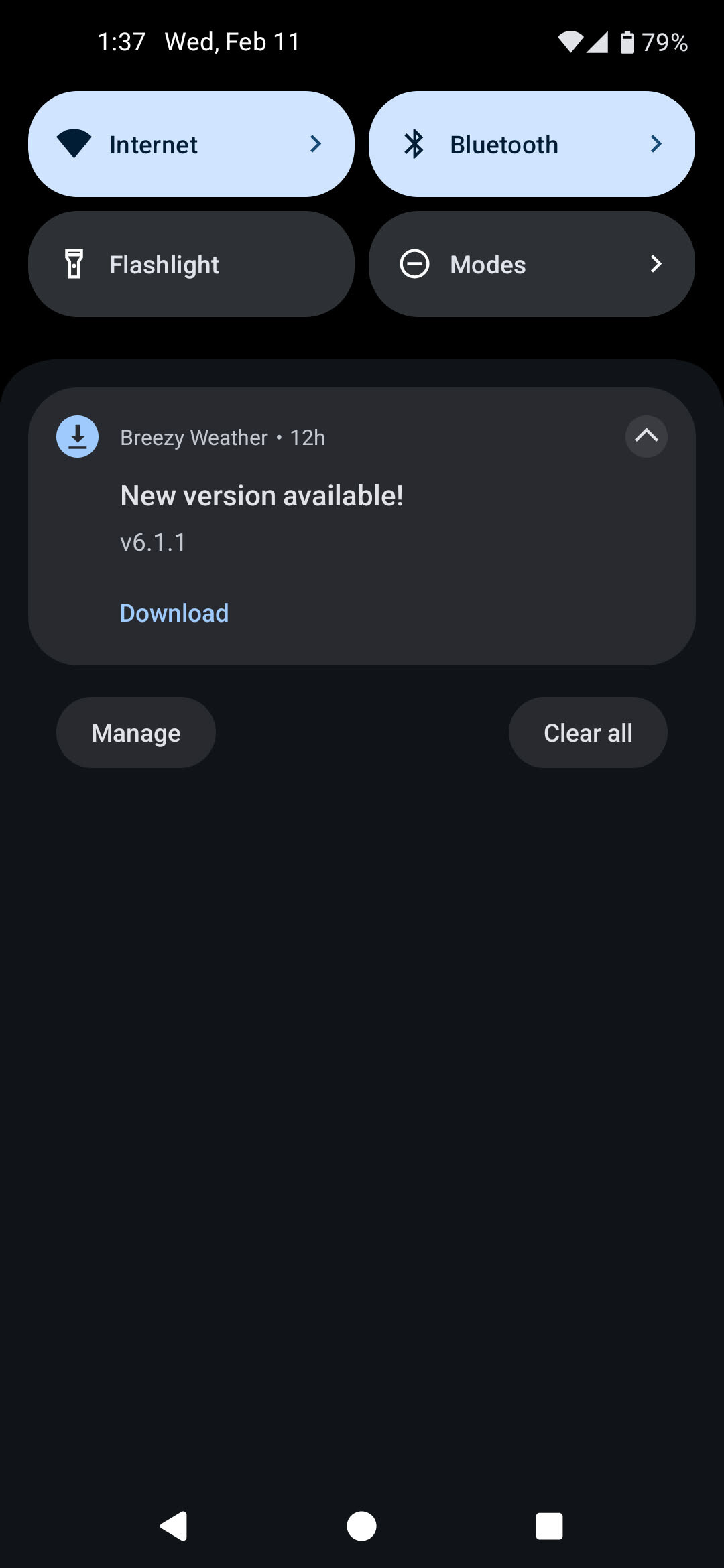The image size is (724, 1568).
Task: Open the Modes tile
Action: [531, 264]
